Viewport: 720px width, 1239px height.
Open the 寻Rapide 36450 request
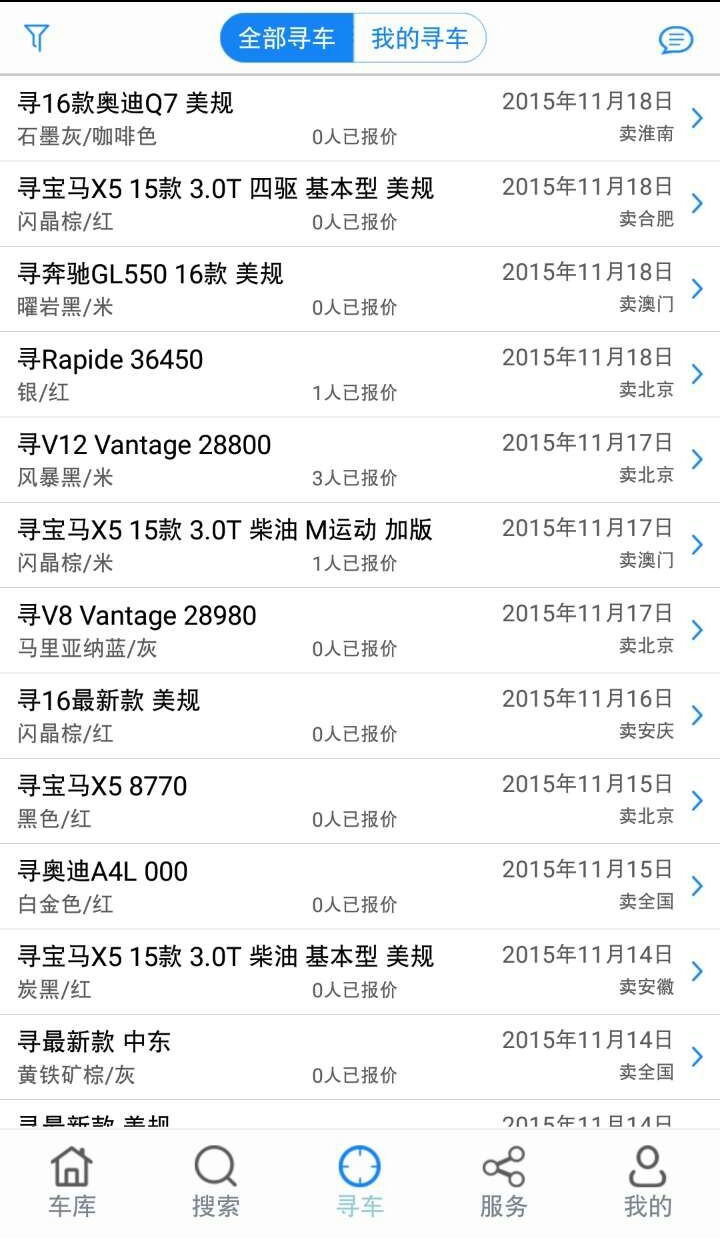point(360,374)
